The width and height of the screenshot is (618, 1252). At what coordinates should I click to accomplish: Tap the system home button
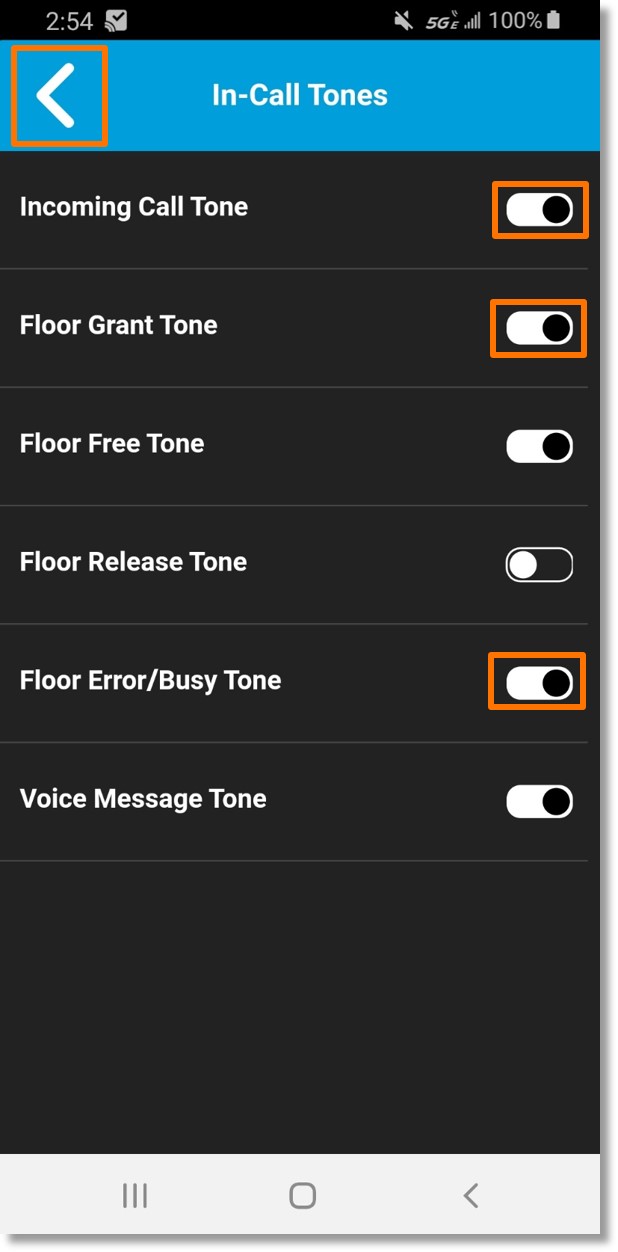pyautogui.click(x=302, y=1195)
